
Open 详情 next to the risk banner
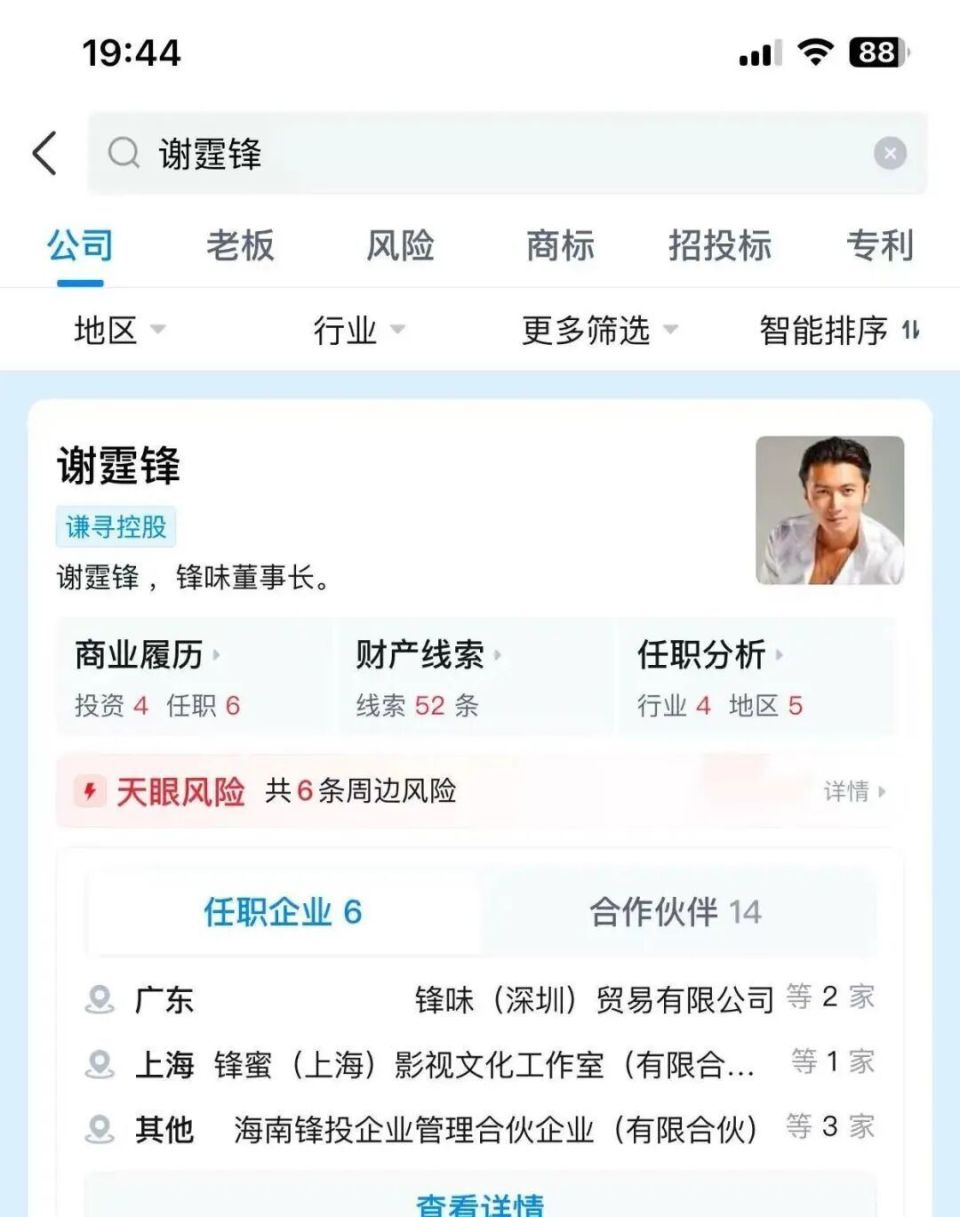coord(850,791)
